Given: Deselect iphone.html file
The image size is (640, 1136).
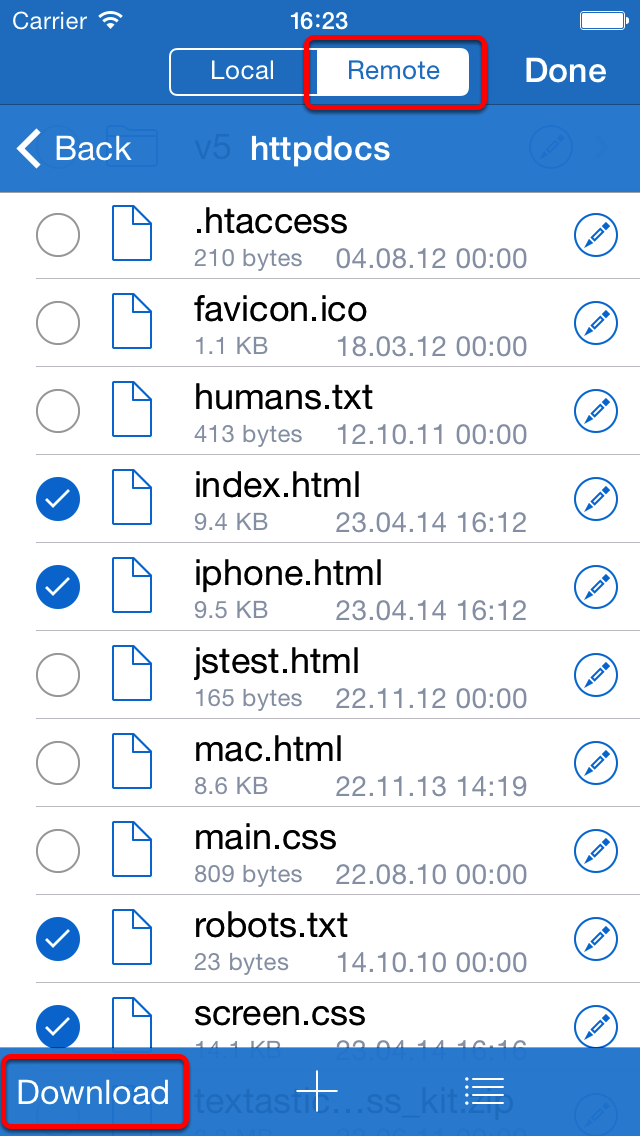Looking at the screenshot, I should [x=57, y=586].
